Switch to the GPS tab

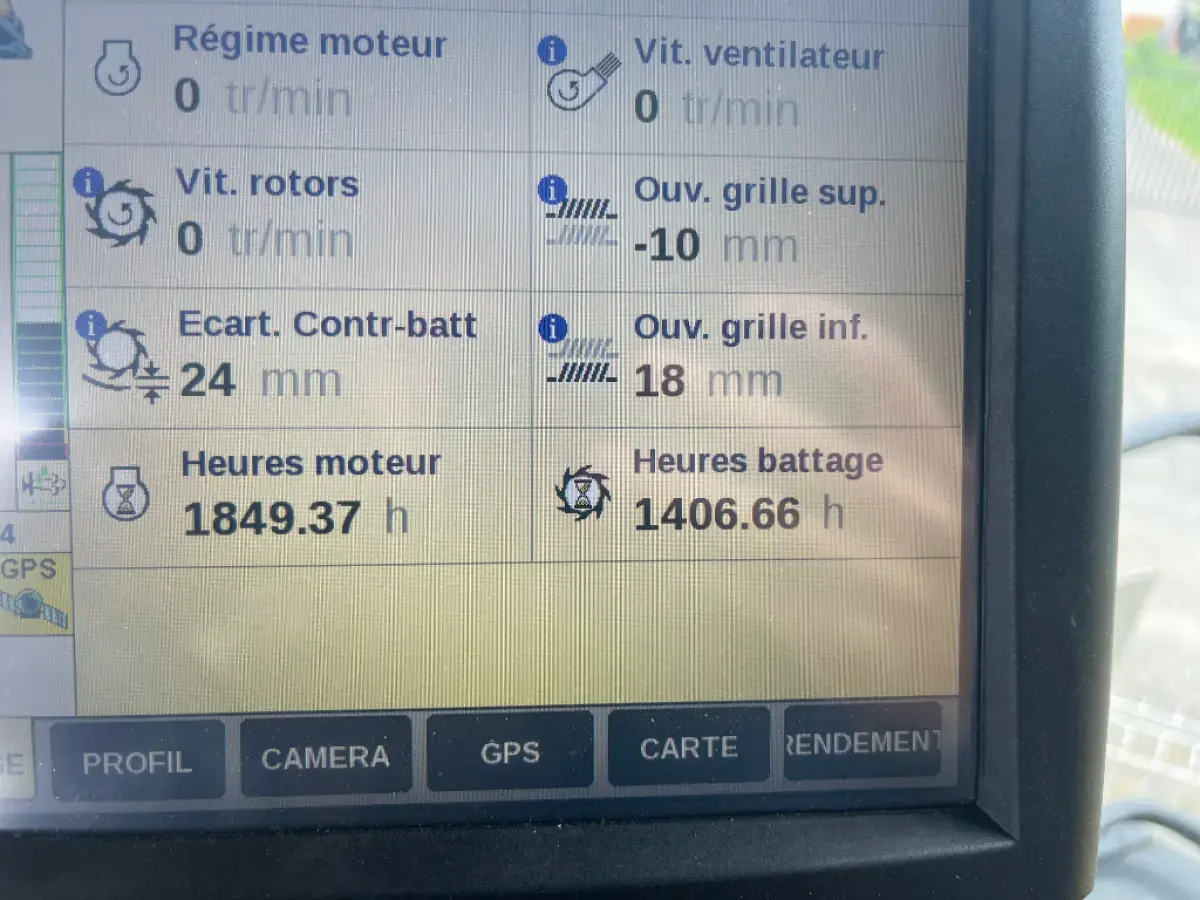[x=510, y=752]
